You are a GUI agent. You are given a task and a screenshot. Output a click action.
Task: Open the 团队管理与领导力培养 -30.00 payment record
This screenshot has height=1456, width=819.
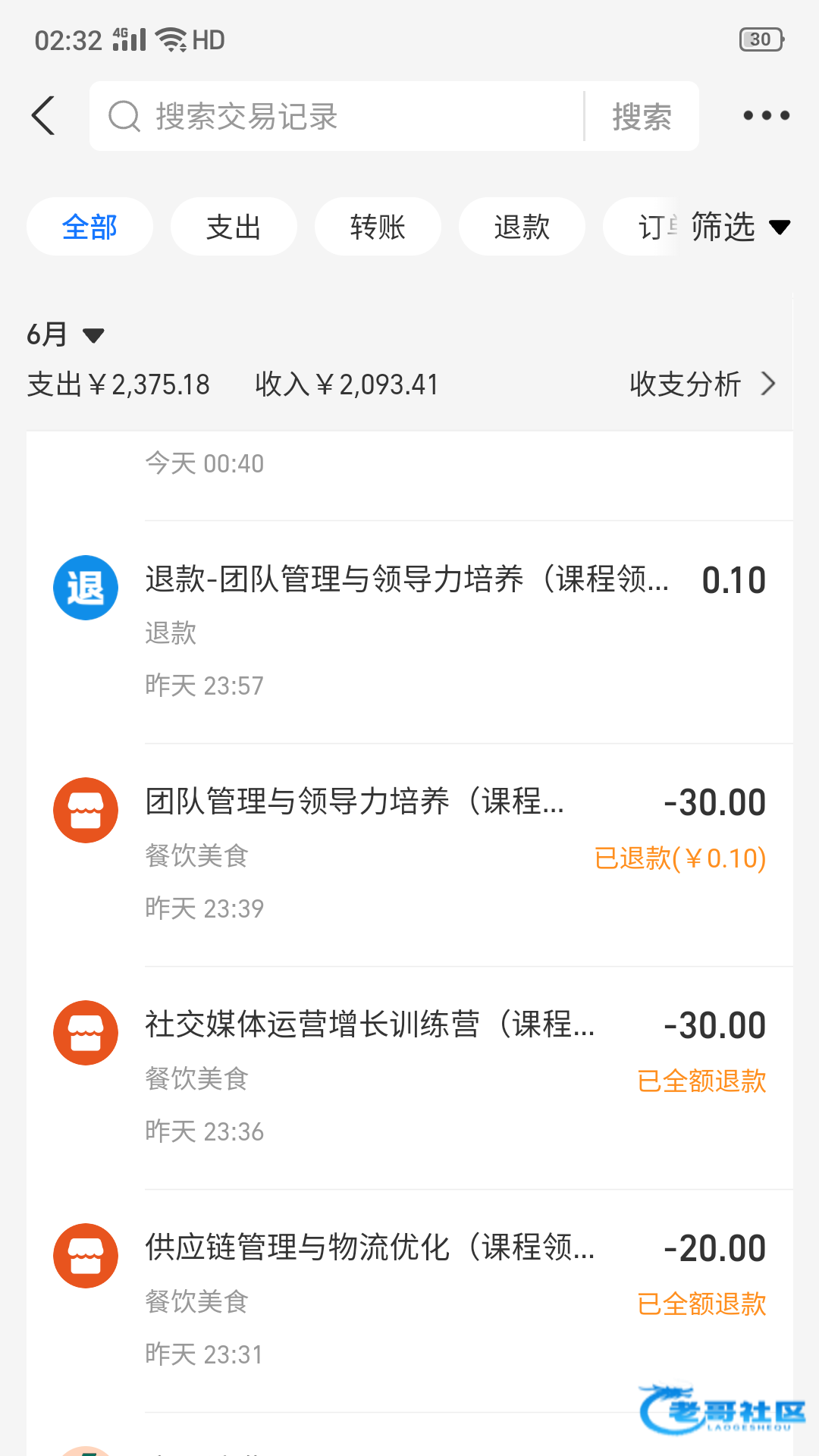(x=409, y=855)
